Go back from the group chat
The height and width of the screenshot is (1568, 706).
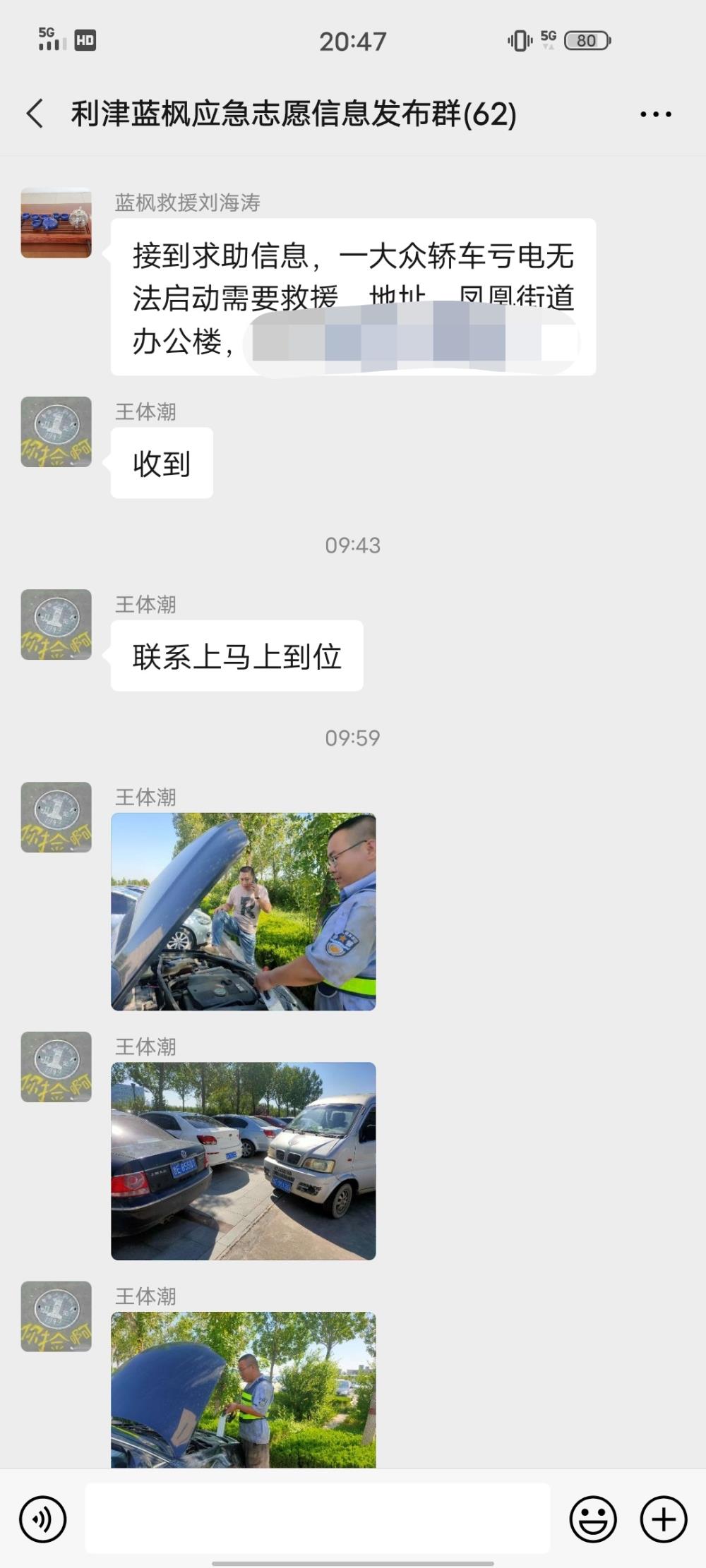coord(35,114)
